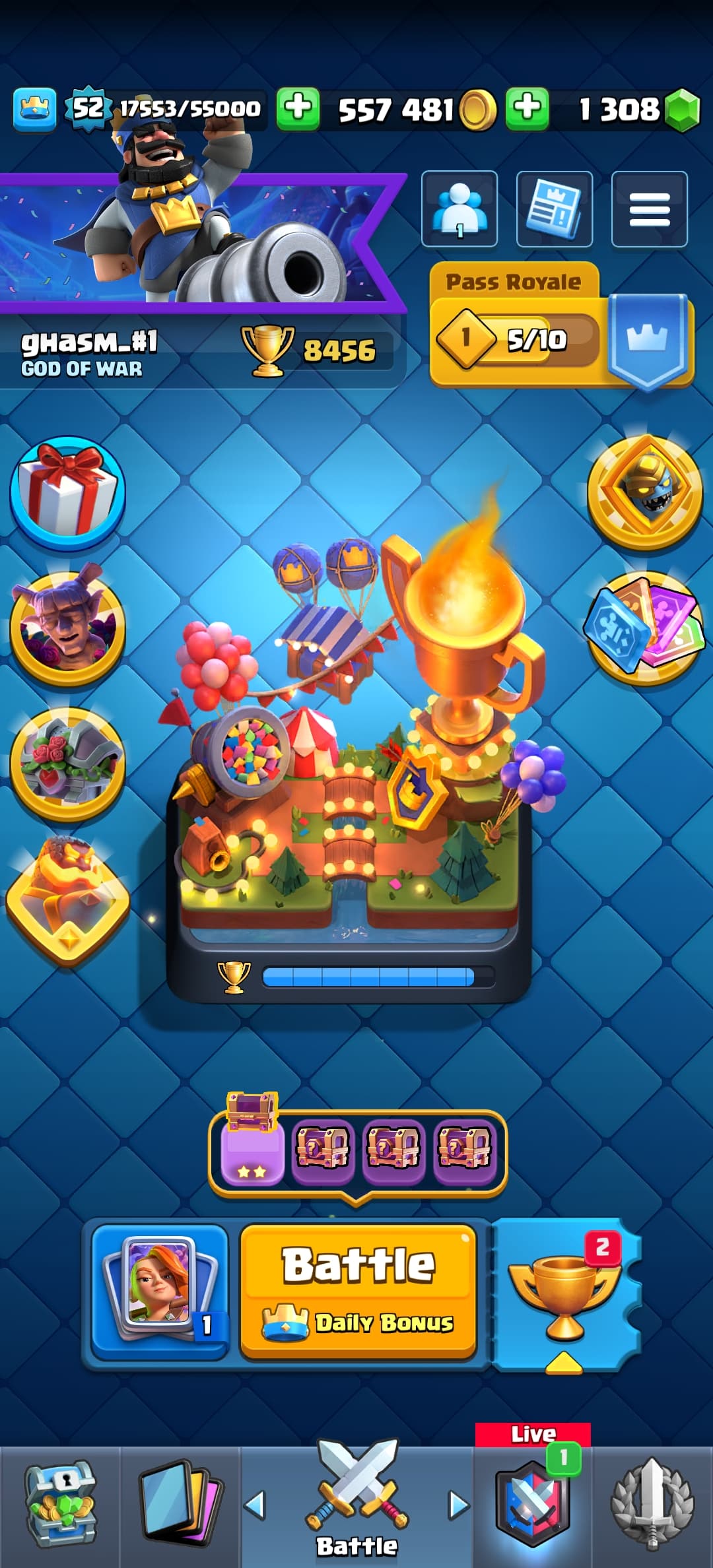Claim the gift box reward
The width and height of the screenshot is (713, 1568).
67,492
